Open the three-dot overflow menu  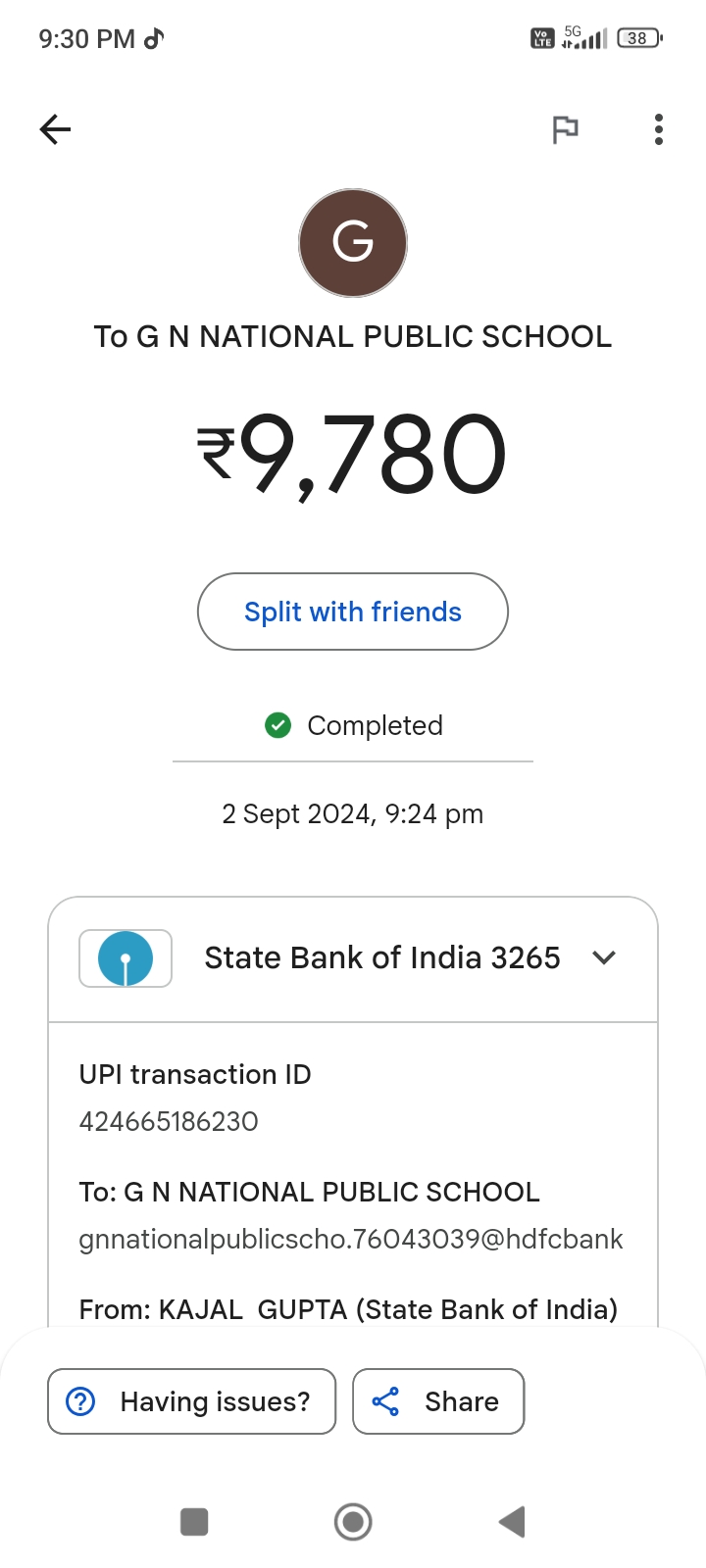click(x=659, y=129)
